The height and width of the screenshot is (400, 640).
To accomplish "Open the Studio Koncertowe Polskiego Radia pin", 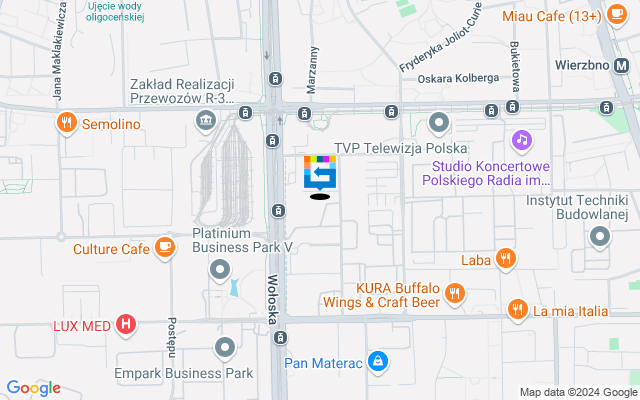I will (520, 139).
